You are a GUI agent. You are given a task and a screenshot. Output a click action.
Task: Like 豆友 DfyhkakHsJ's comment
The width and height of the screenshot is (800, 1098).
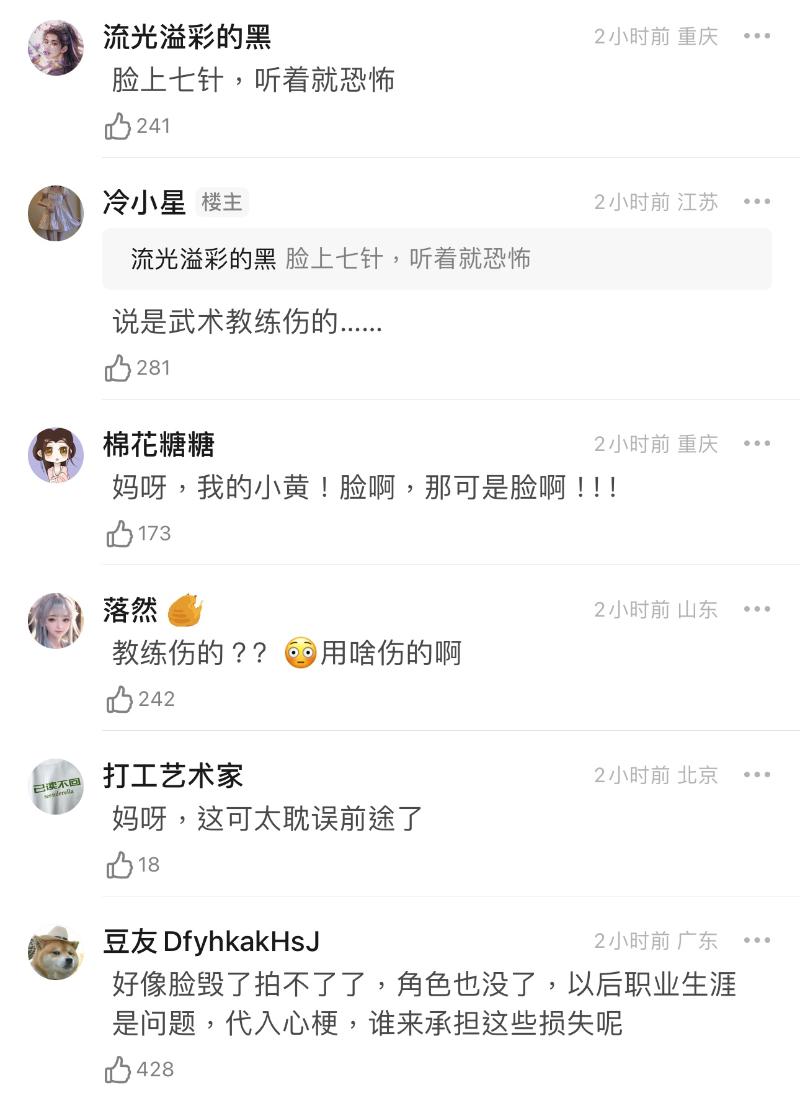coord(119,1070)
